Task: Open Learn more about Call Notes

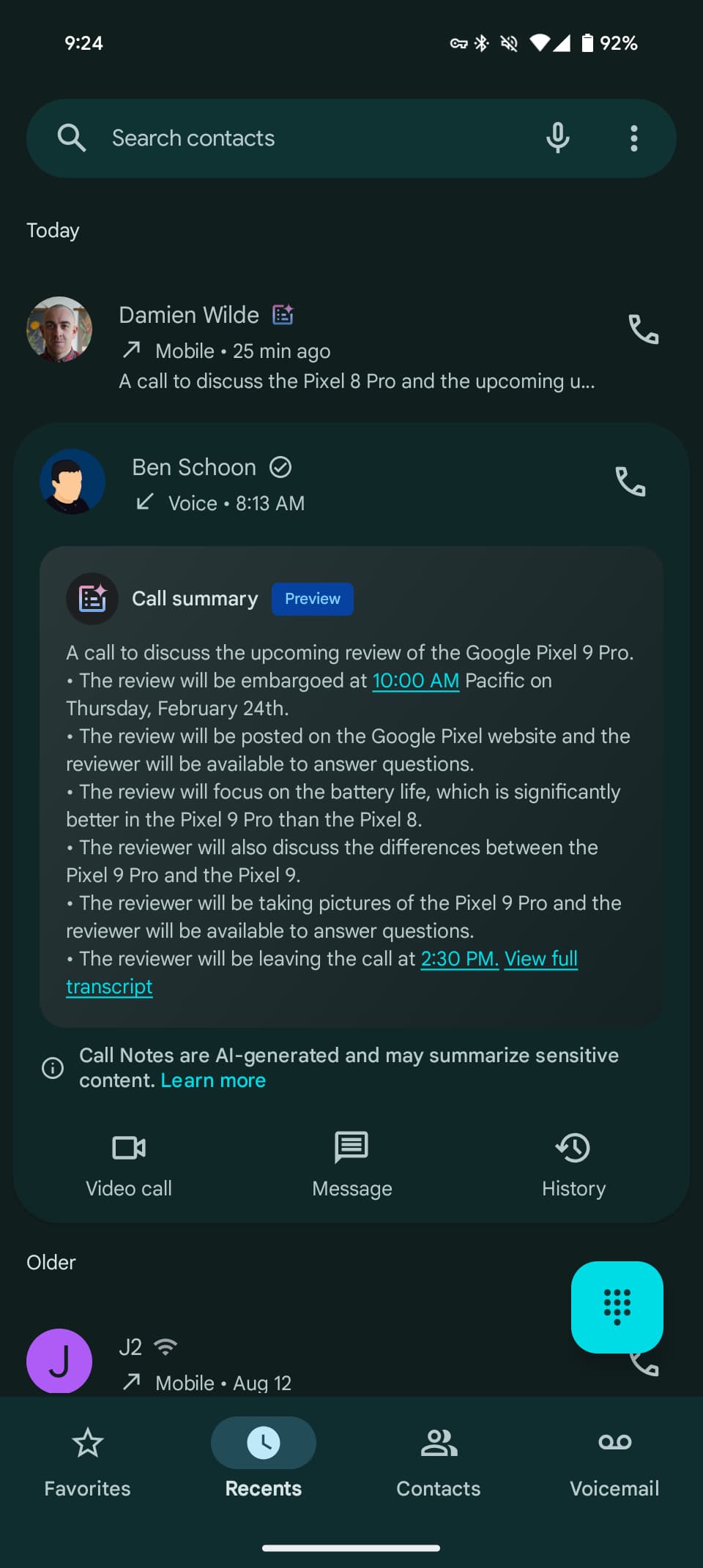Action: click(213, 1081)
